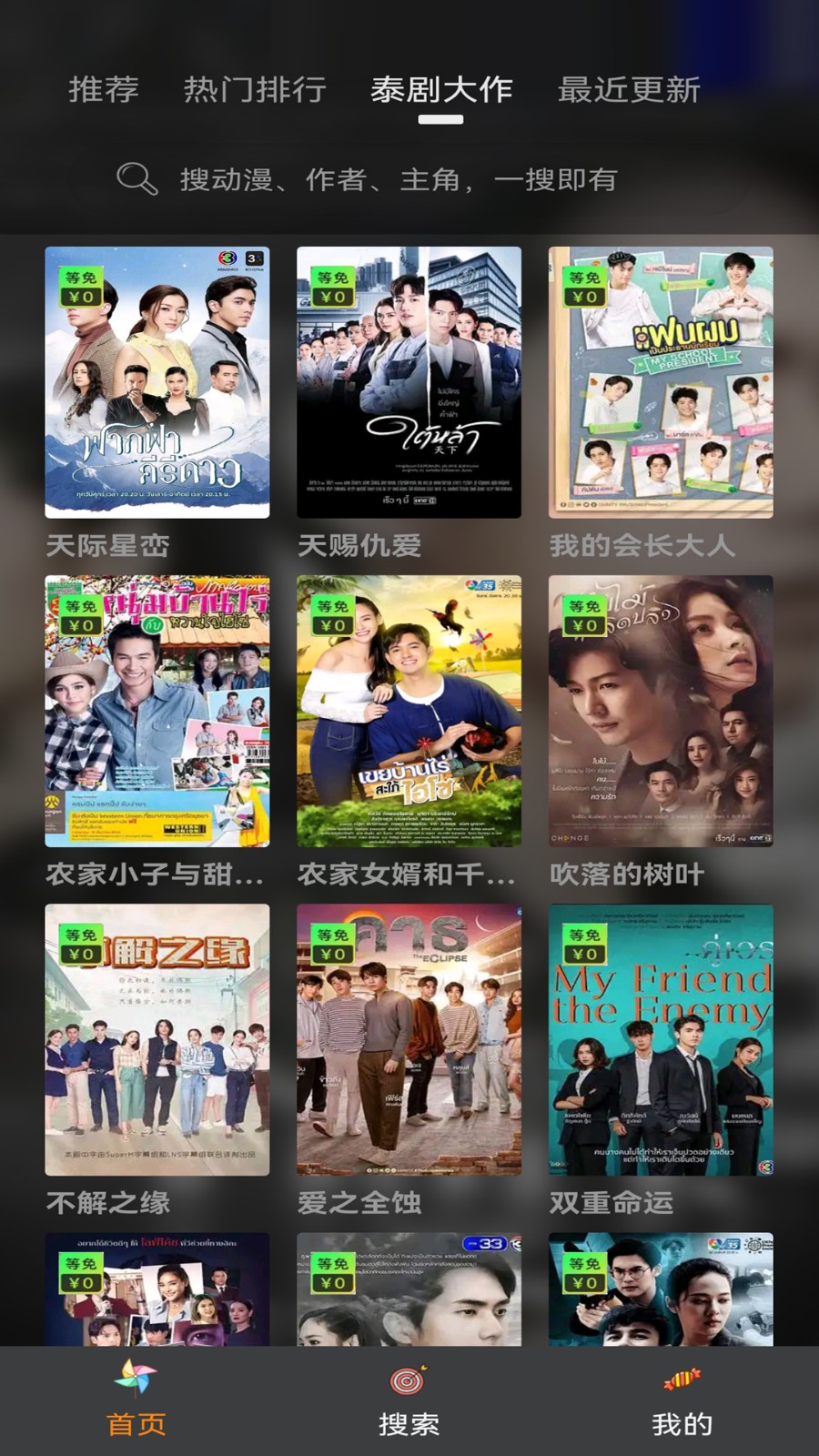
Task: View the 农家小子与甜… drama card
Action: (157, 711)
